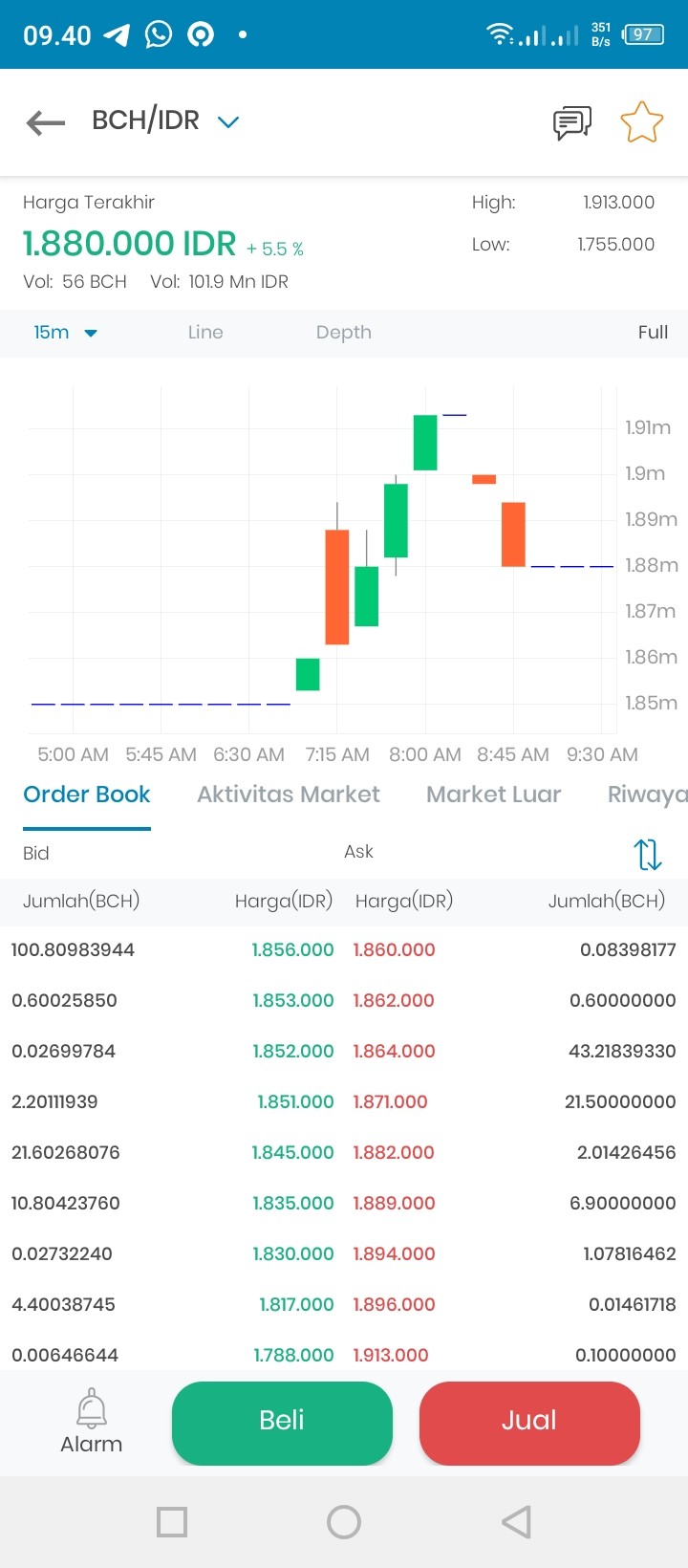Select the Order Book tab
This screenshot has width=688, height=1568.
pos(87,795)
